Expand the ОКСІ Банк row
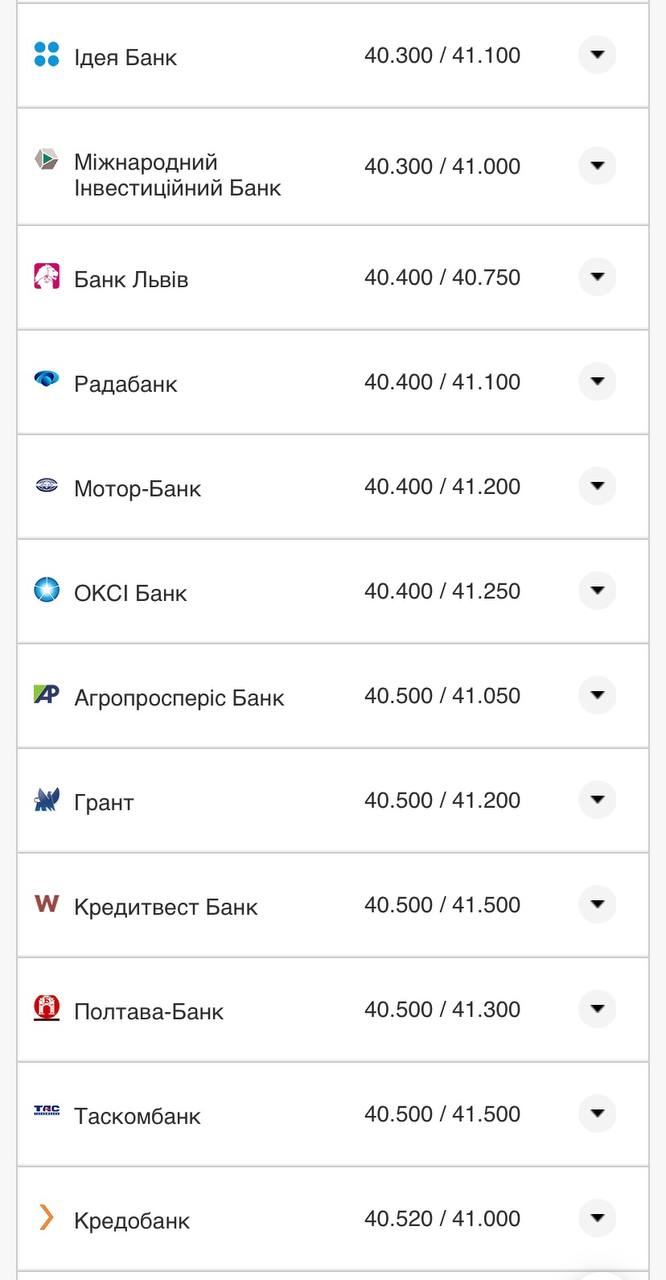Viewport: 666px width, 1280px height. 597,591
